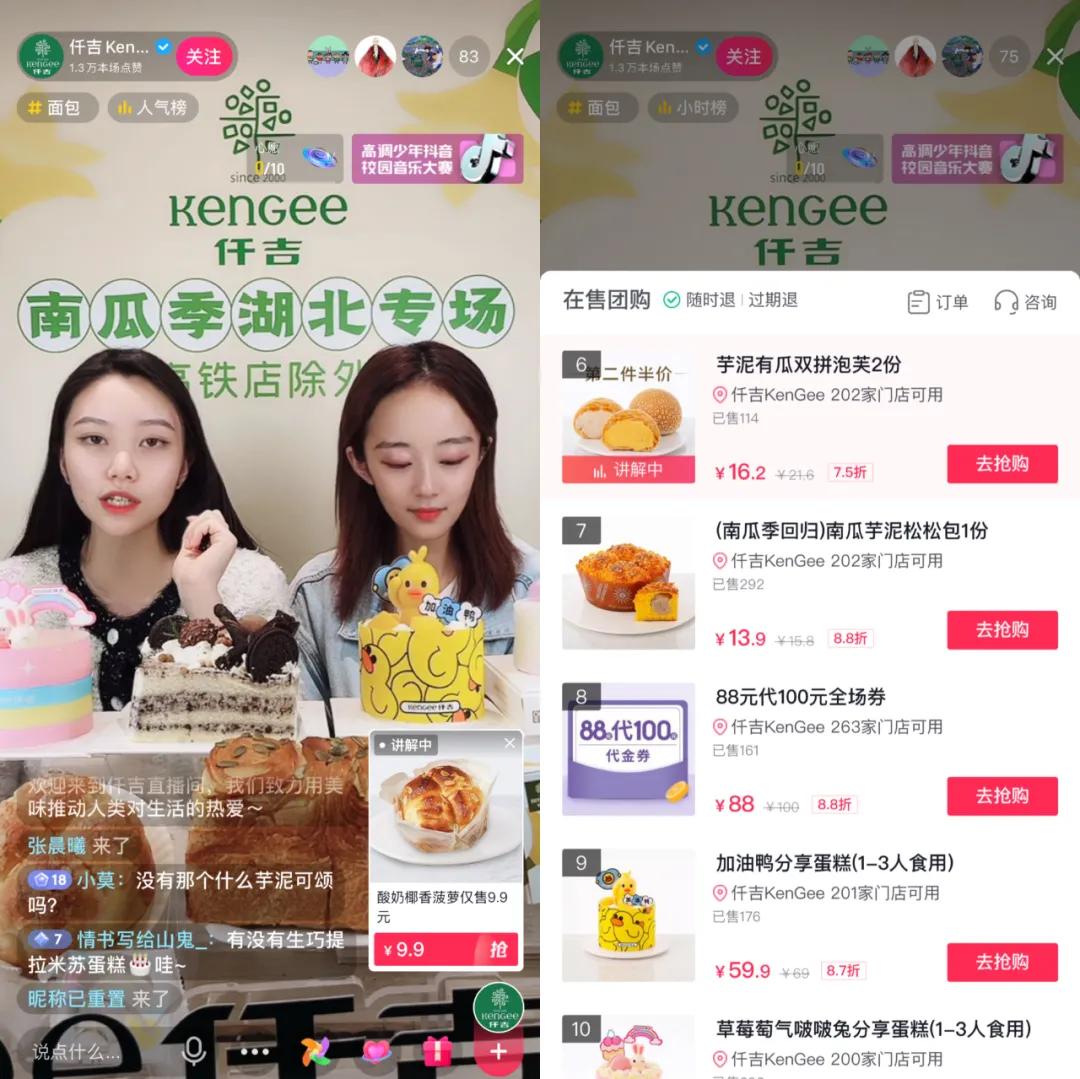This screenshot has height=1079, width=1080.
Task: Tap the microphone icon in the bottom bar
Action: click(x=194, y=1051)
